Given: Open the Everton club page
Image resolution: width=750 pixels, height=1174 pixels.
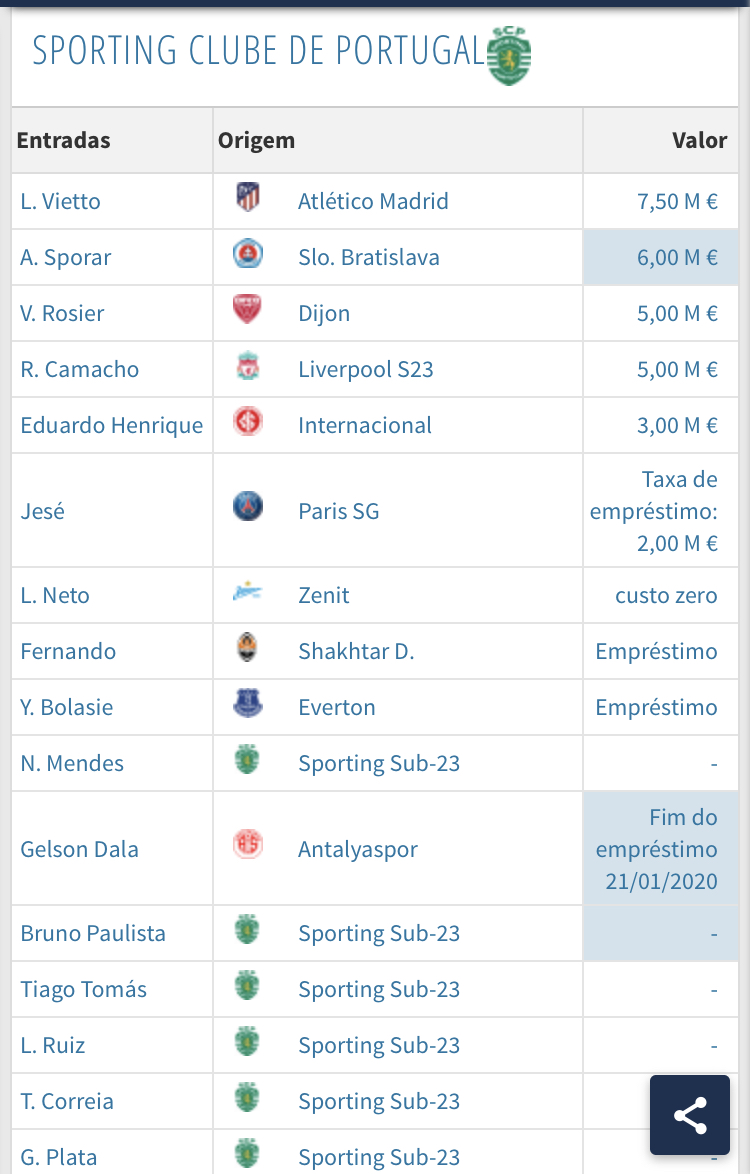Looking at the screenshot, I should tap(336, 707).
